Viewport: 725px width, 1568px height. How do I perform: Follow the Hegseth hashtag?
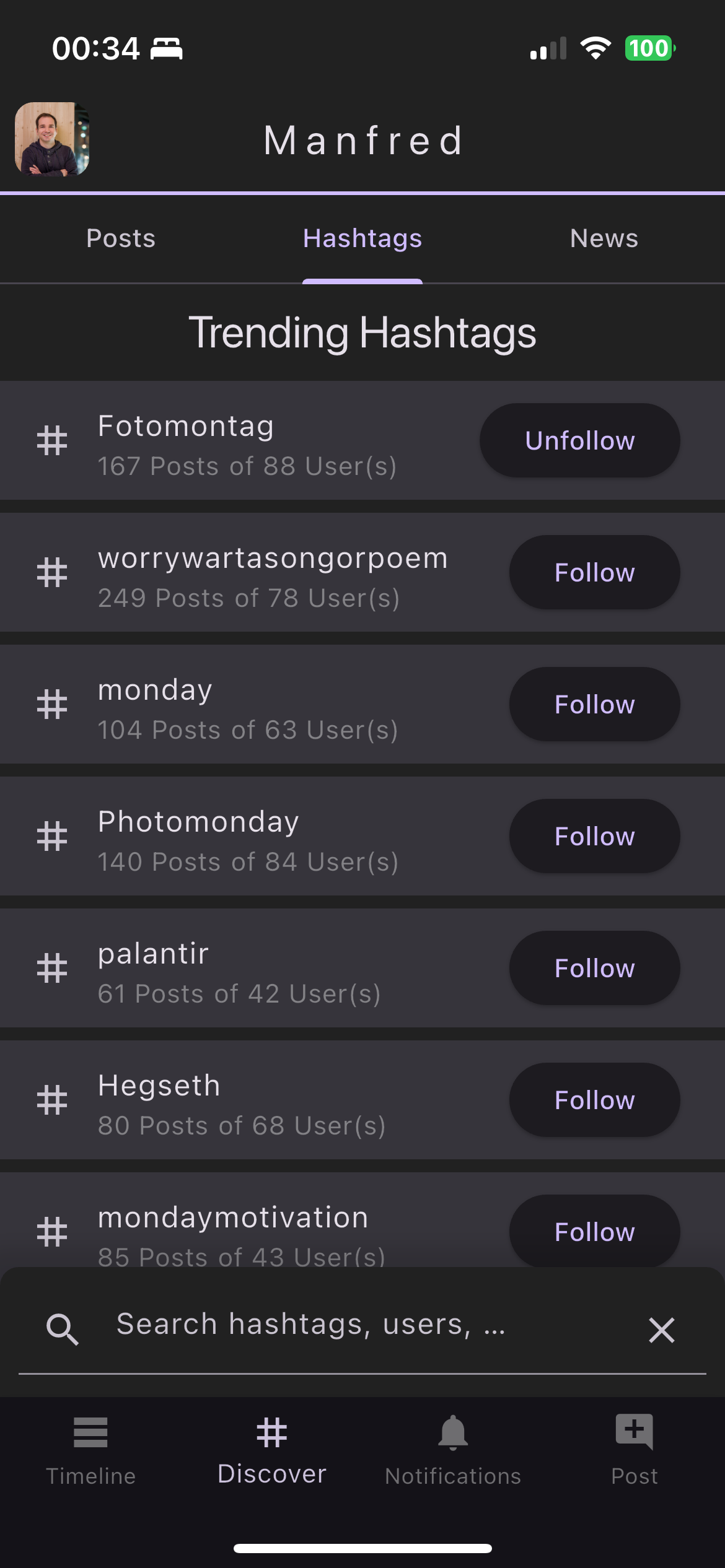tap(595, 1100)
